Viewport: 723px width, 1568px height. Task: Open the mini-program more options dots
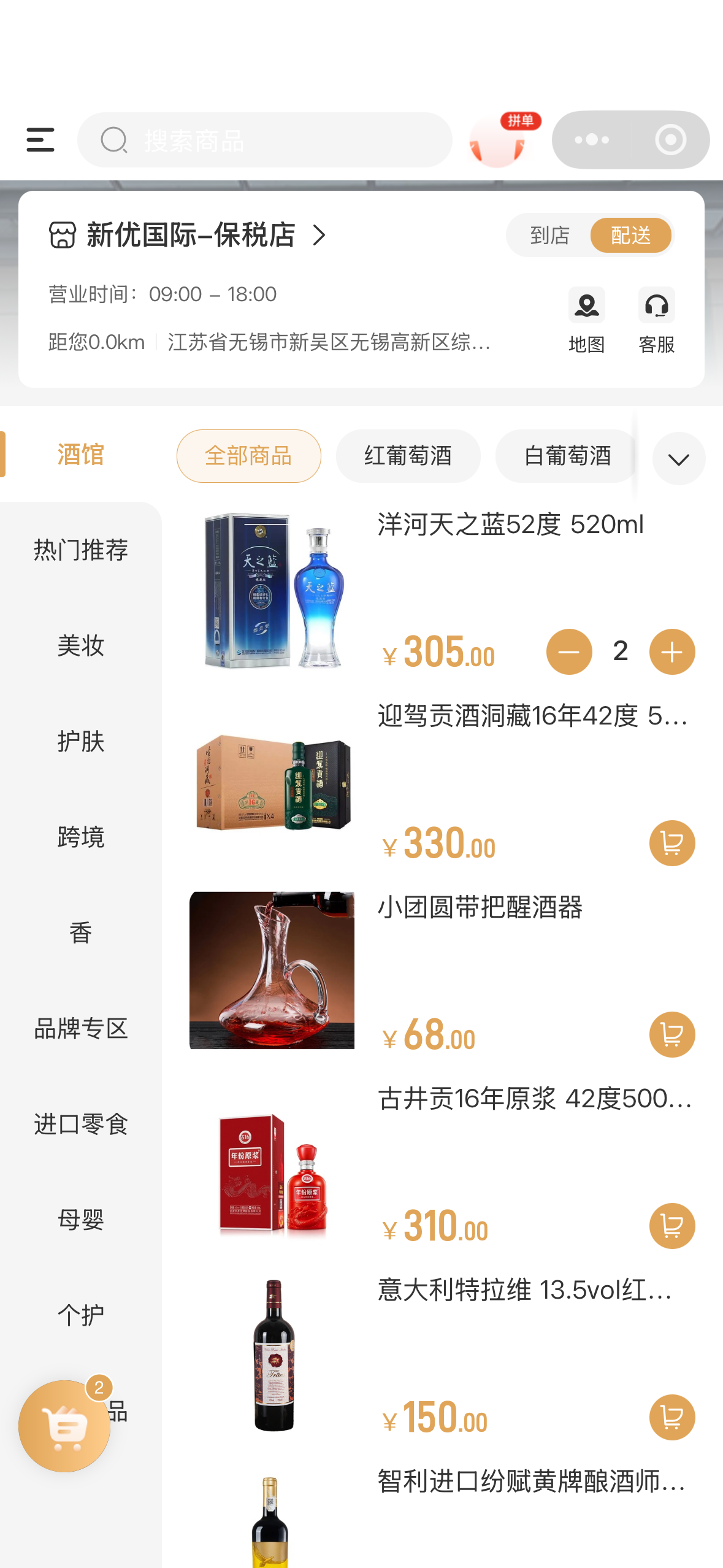592,140
